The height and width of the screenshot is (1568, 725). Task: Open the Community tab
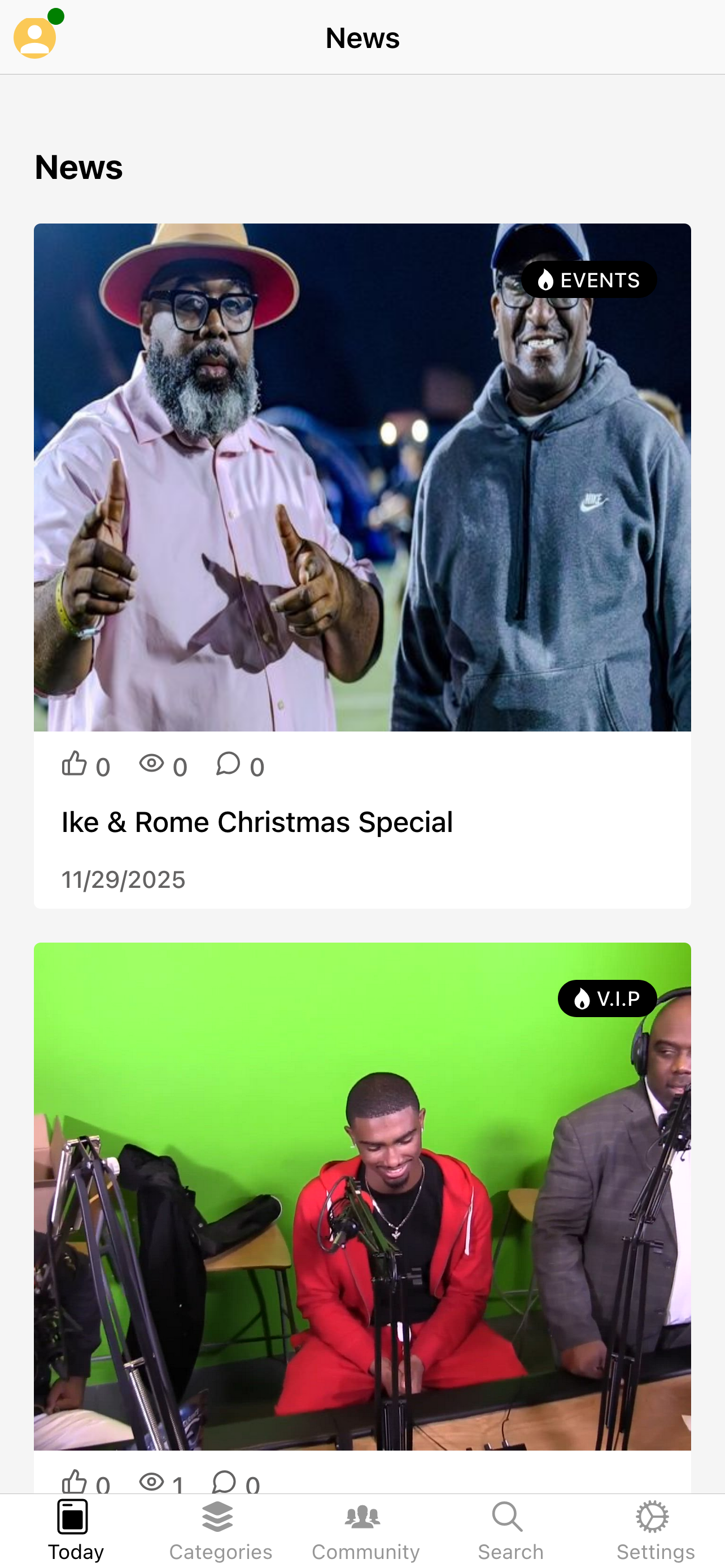365,1530
